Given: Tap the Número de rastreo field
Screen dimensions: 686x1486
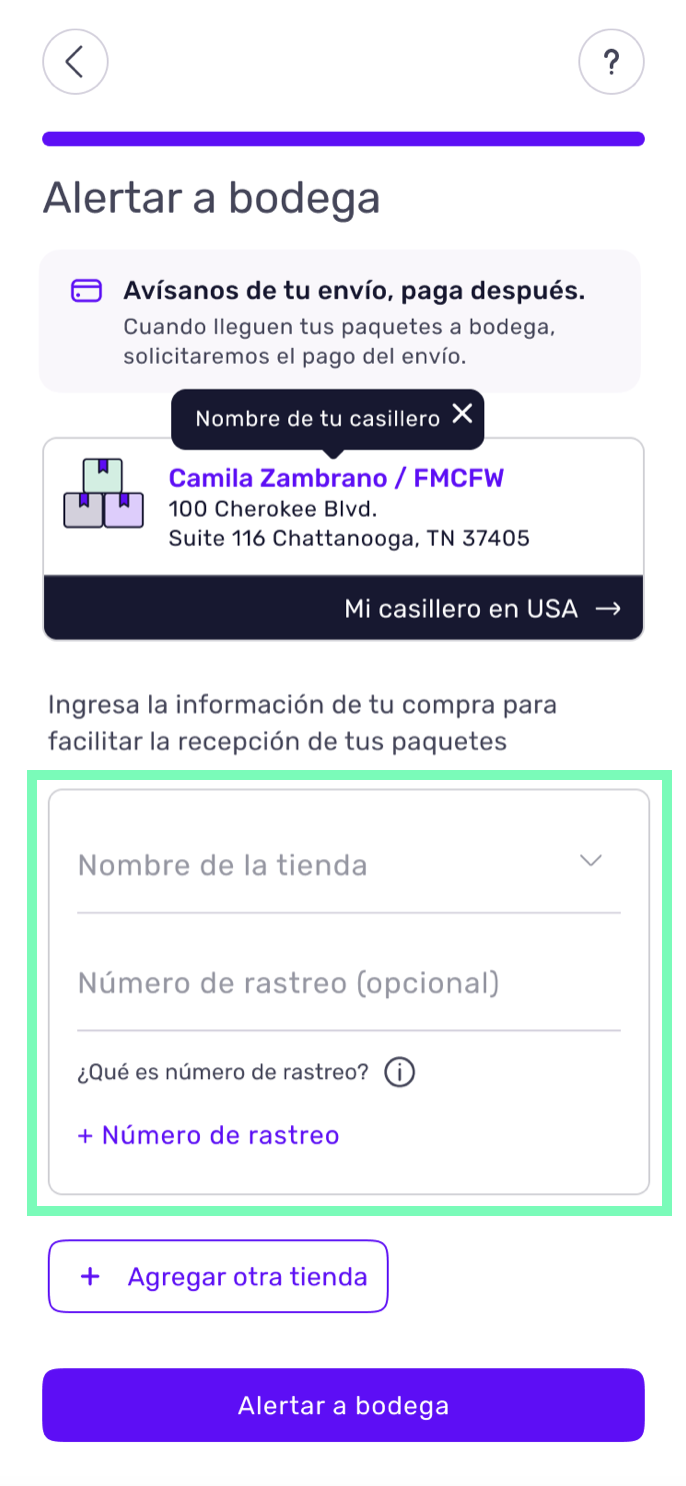Looking at the screenshot, I should [349, 983].
